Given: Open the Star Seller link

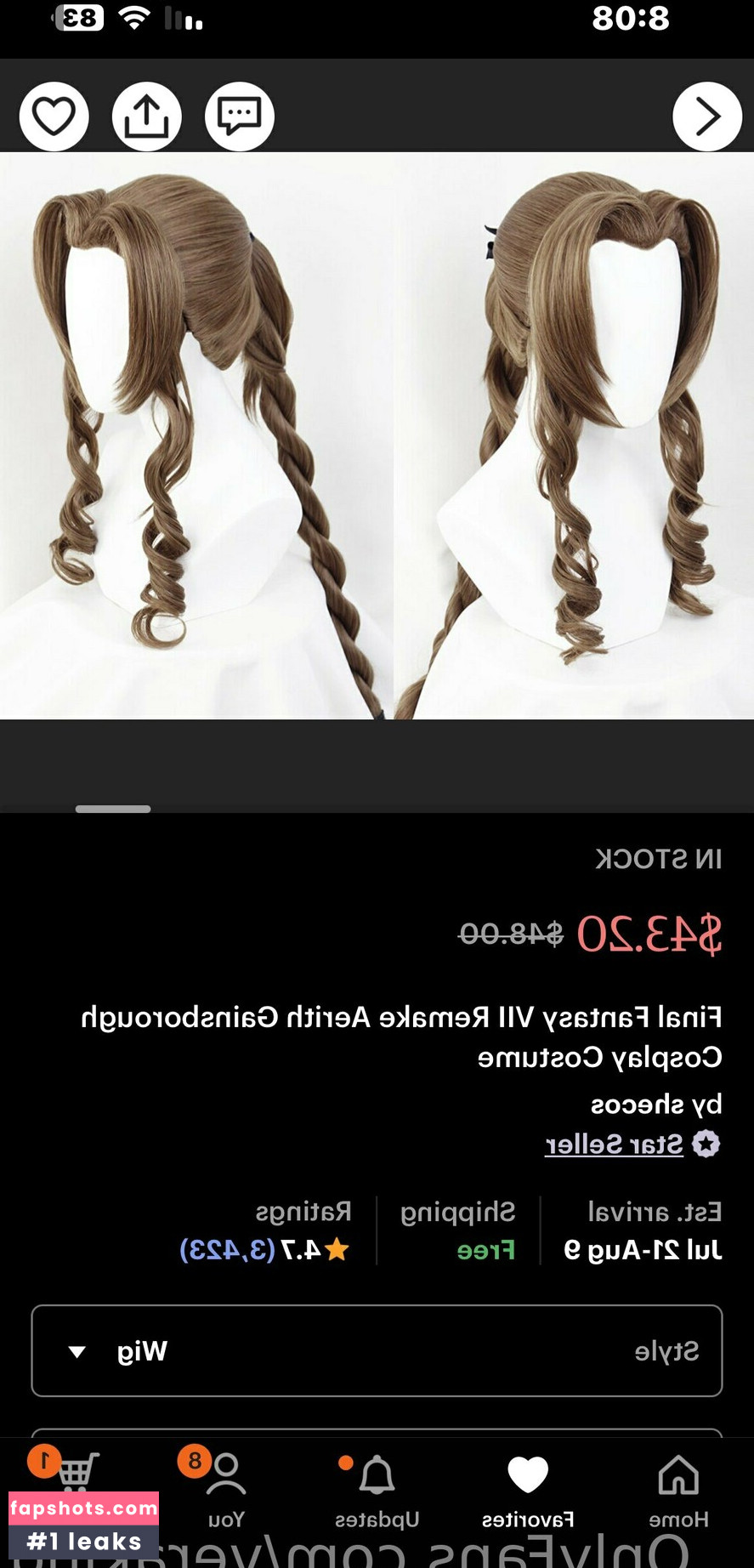Looking at the screenshot, I should [614, 1145].
